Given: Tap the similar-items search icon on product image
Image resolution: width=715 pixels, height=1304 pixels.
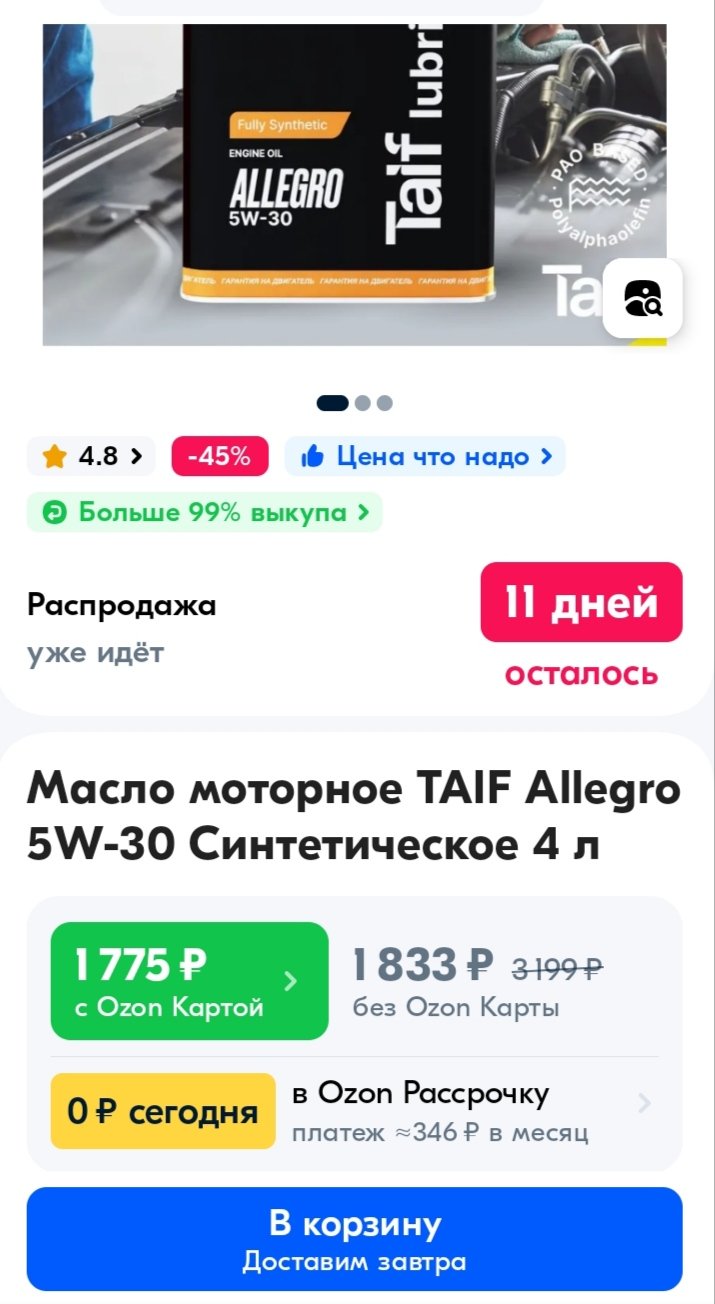Looking at the screenshot, I should (642, 298).
